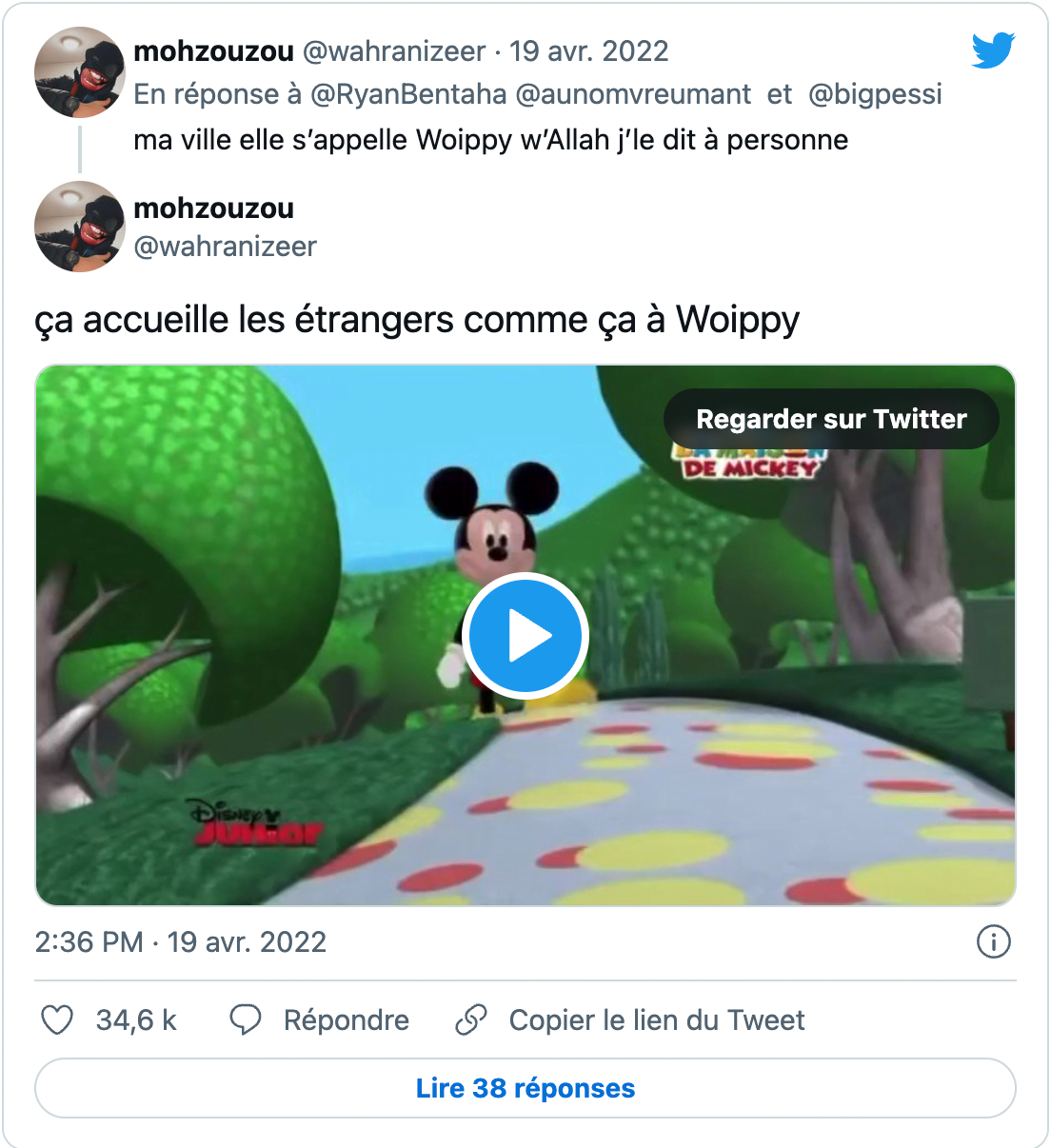Click the @wahranizeer username handle
1051x1148 pixels.
point(227,247)
